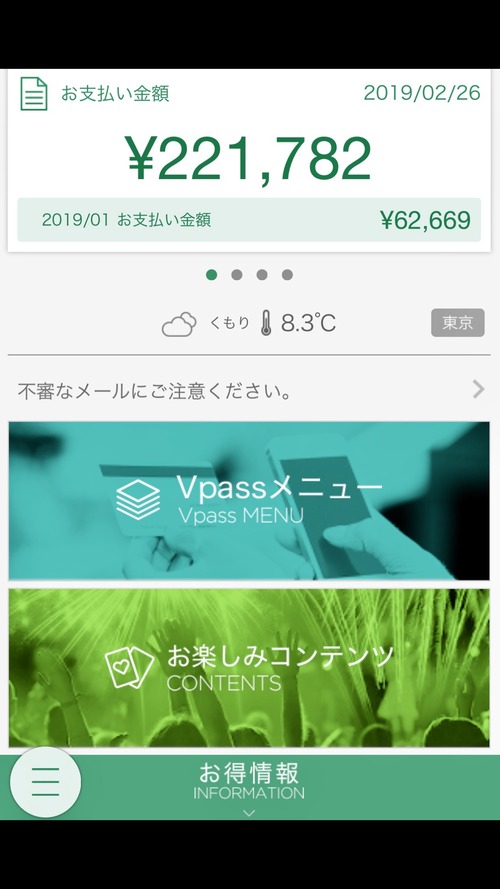Open the ¥221,782 payment amount card
The width and height of the screenshot is (500, 889).
click(249, 160)
